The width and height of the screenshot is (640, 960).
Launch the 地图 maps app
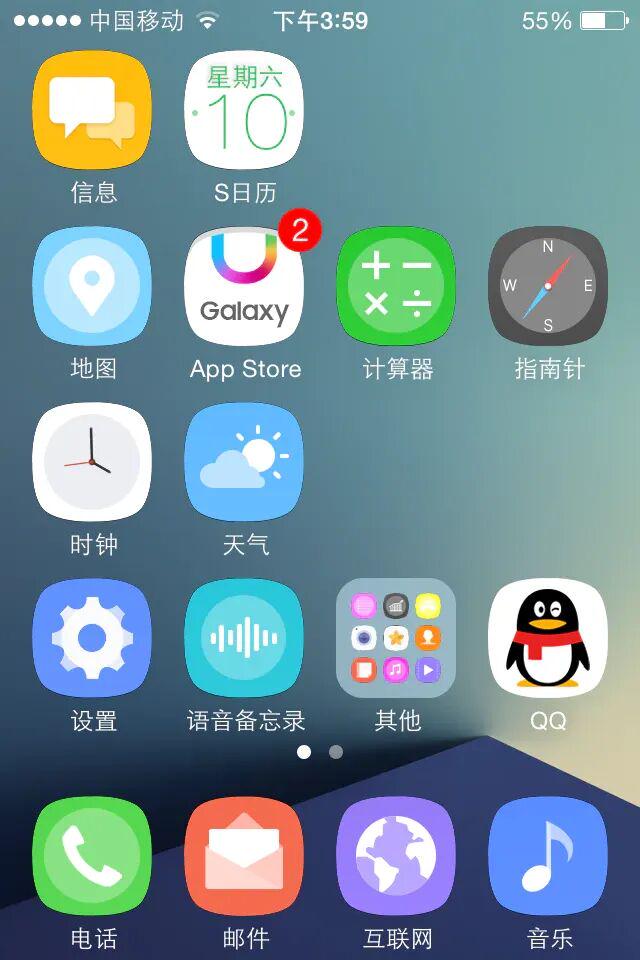(92, 286)
